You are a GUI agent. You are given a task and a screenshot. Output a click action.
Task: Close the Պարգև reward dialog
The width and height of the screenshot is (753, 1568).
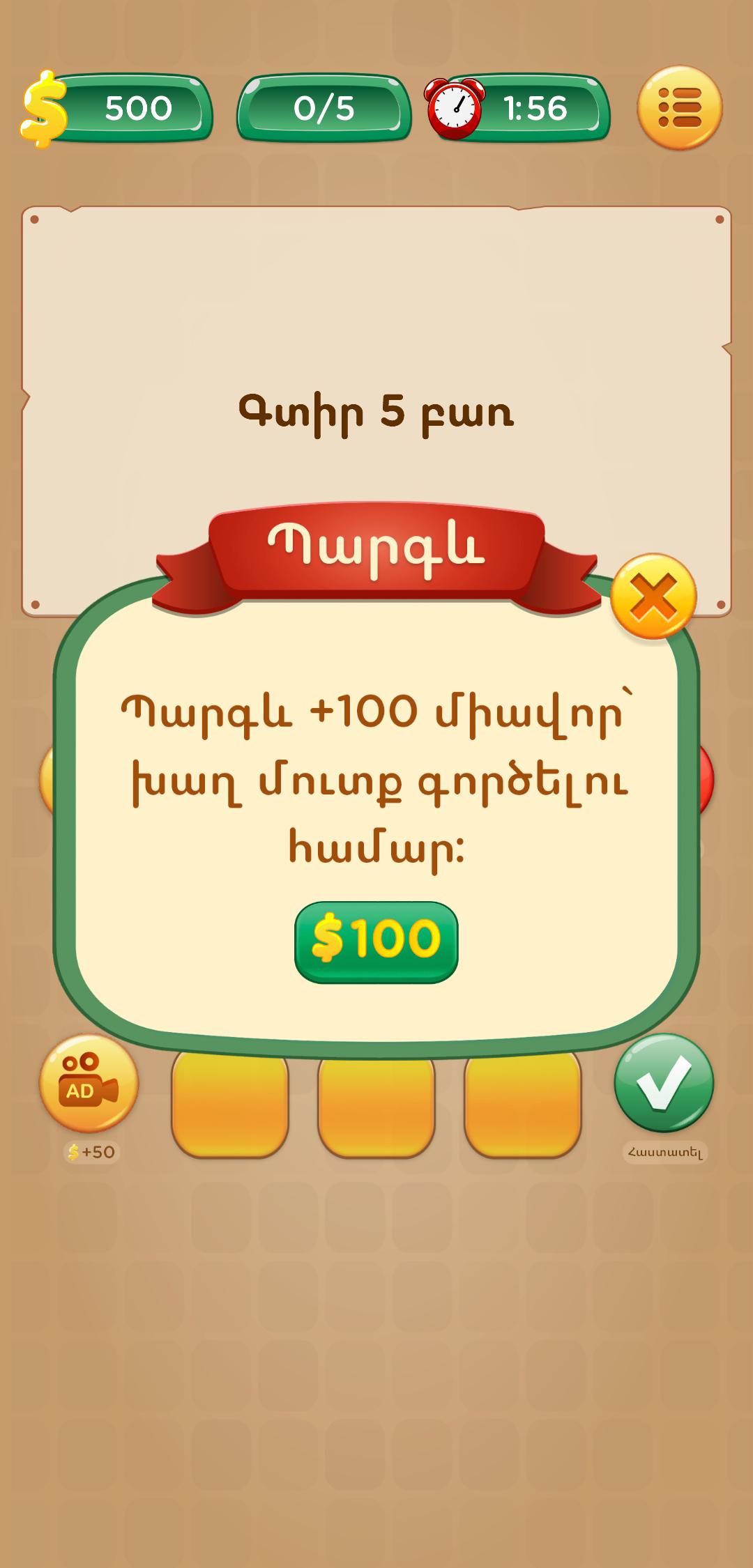(x=653, y=597)
